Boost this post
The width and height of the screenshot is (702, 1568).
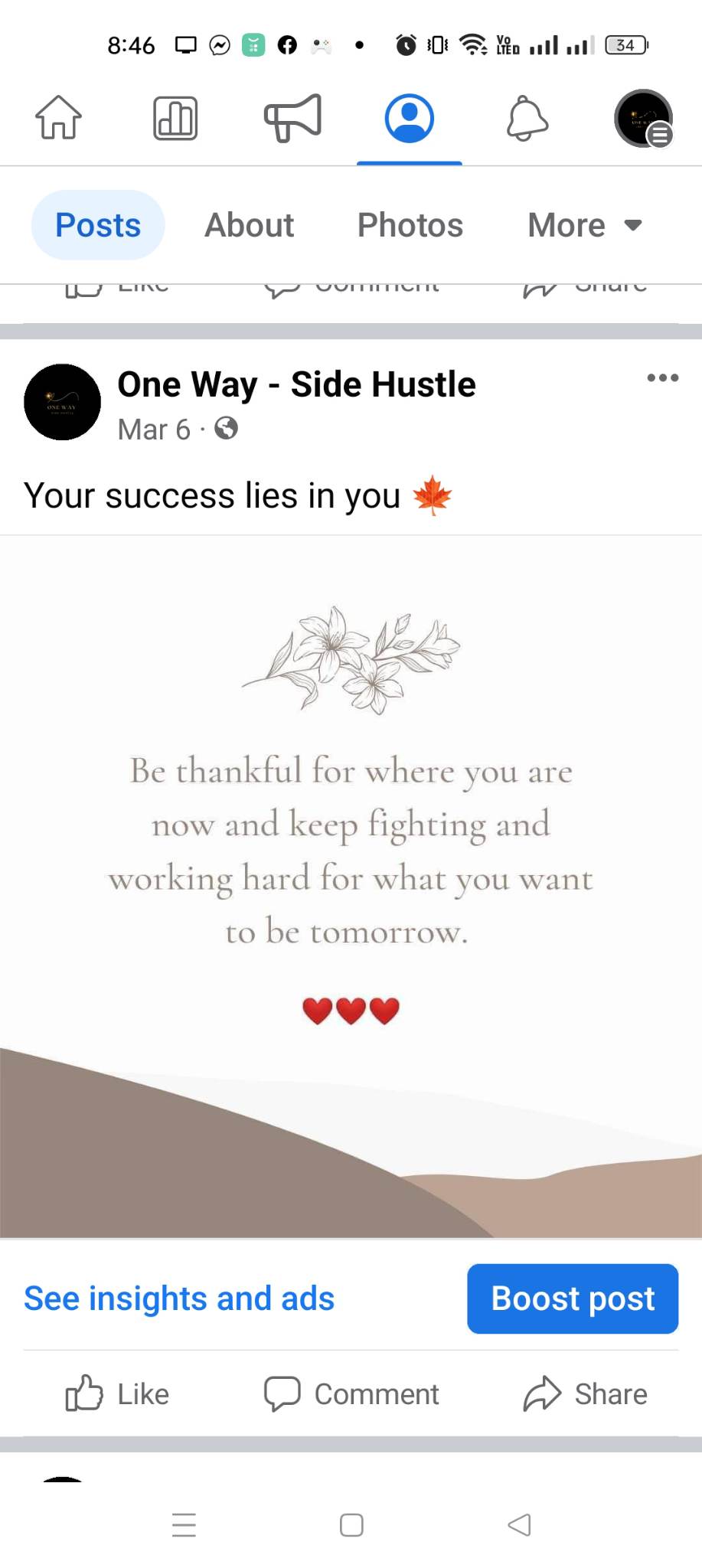pyautogui.click(x=573, y=1298)
